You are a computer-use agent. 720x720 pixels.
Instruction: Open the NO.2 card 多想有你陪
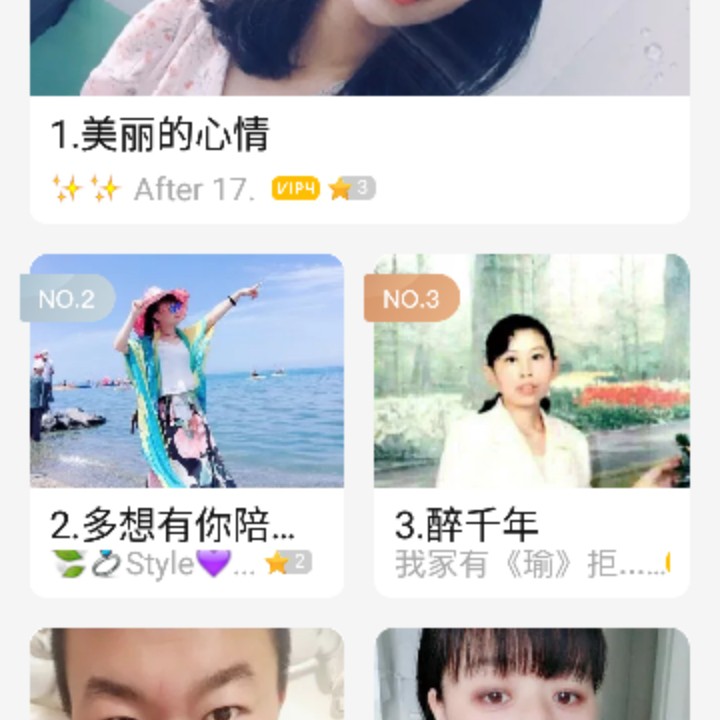pos(187,400)
